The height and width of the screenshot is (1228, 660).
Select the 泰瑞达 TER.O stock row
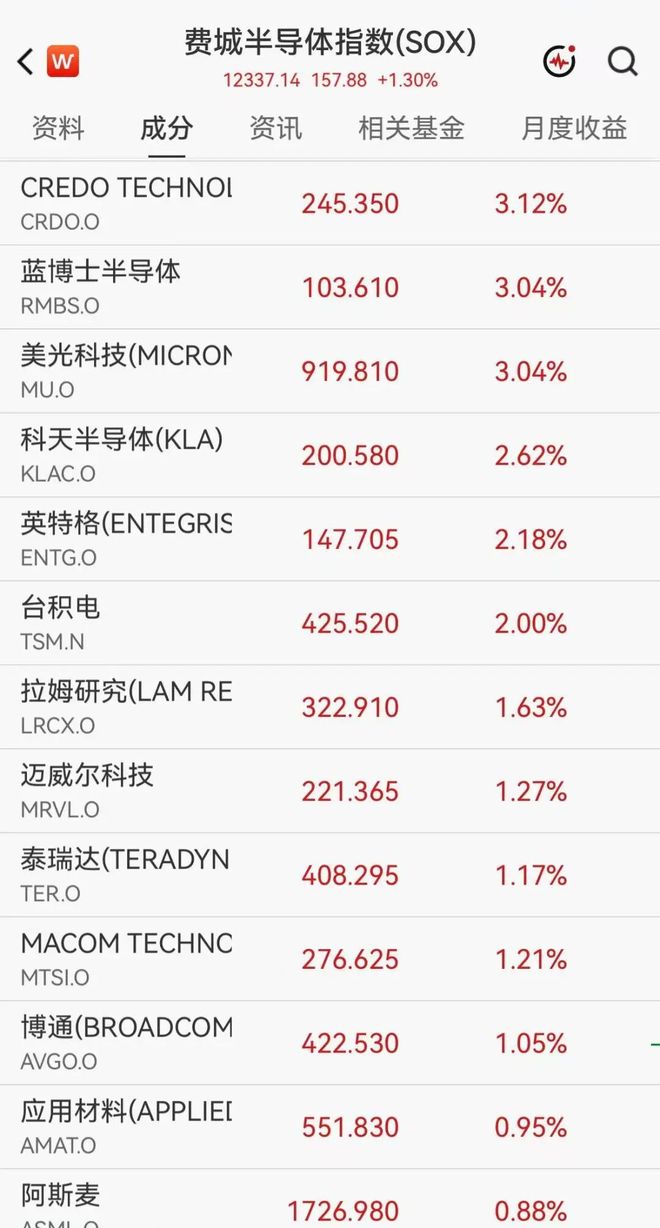[330, 876]
